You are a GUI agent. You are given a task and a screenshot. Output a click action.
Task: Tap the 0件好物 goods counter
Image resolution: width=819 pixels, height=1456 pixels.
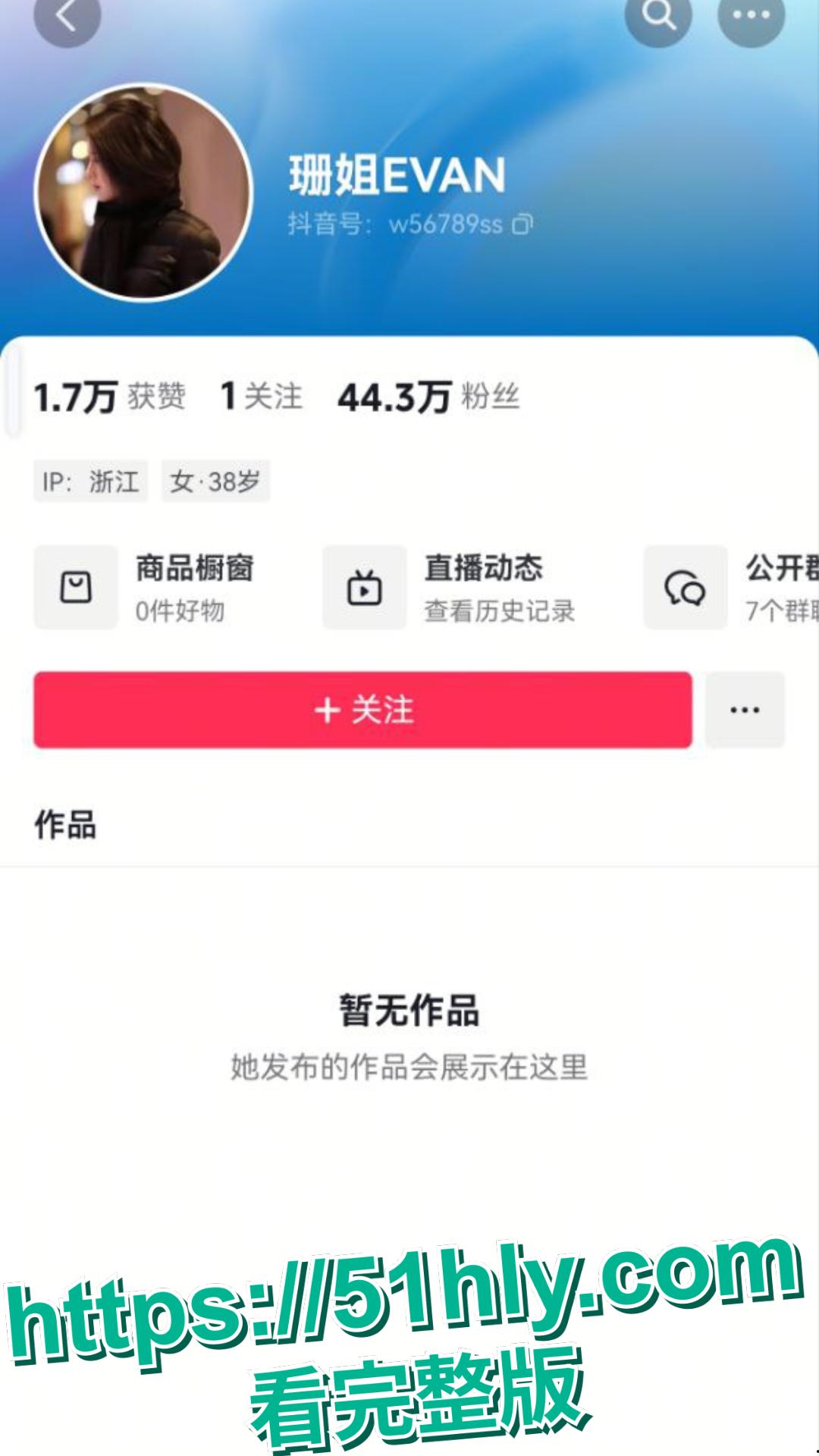[181, 609]
